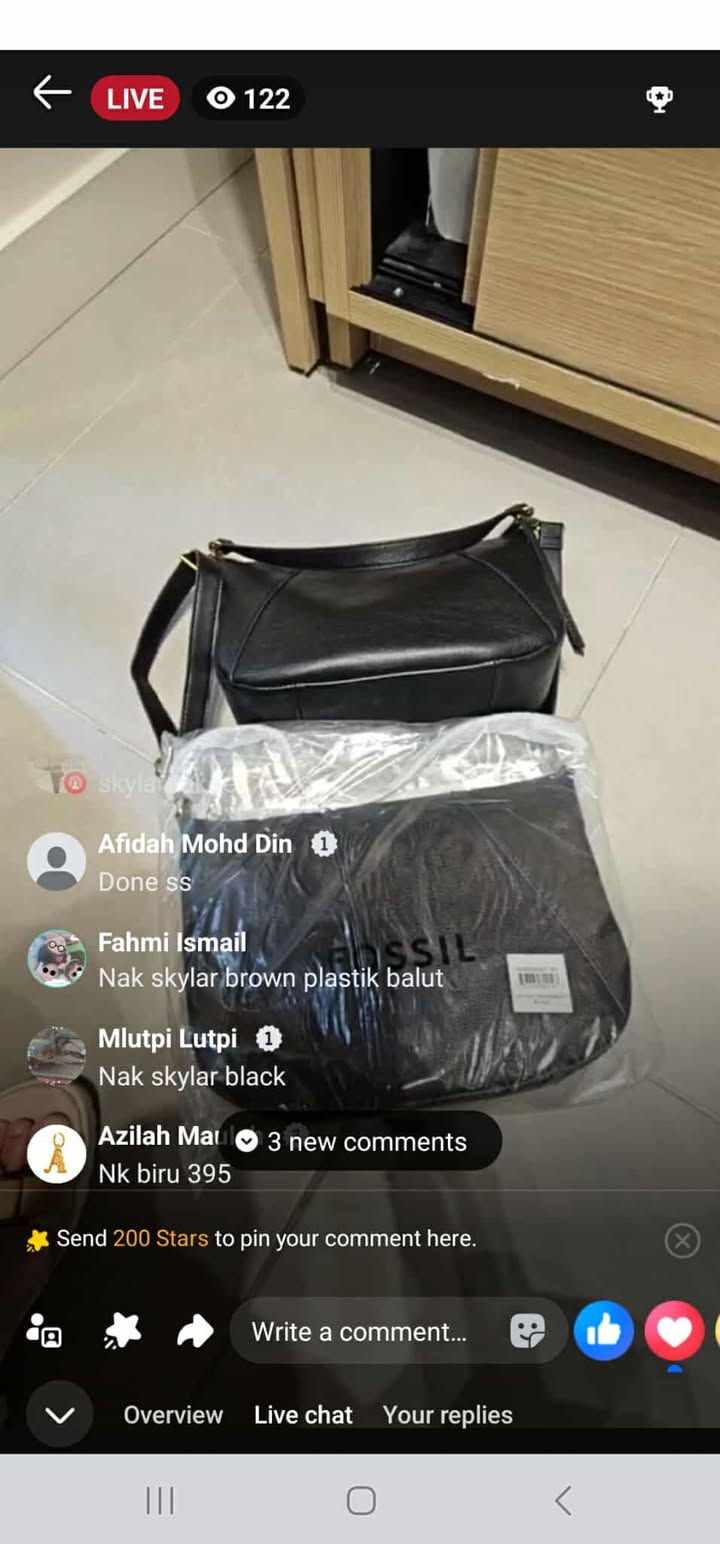Go back from the live video
This screenshot has width=720, height=1544.
pos(52,95)
